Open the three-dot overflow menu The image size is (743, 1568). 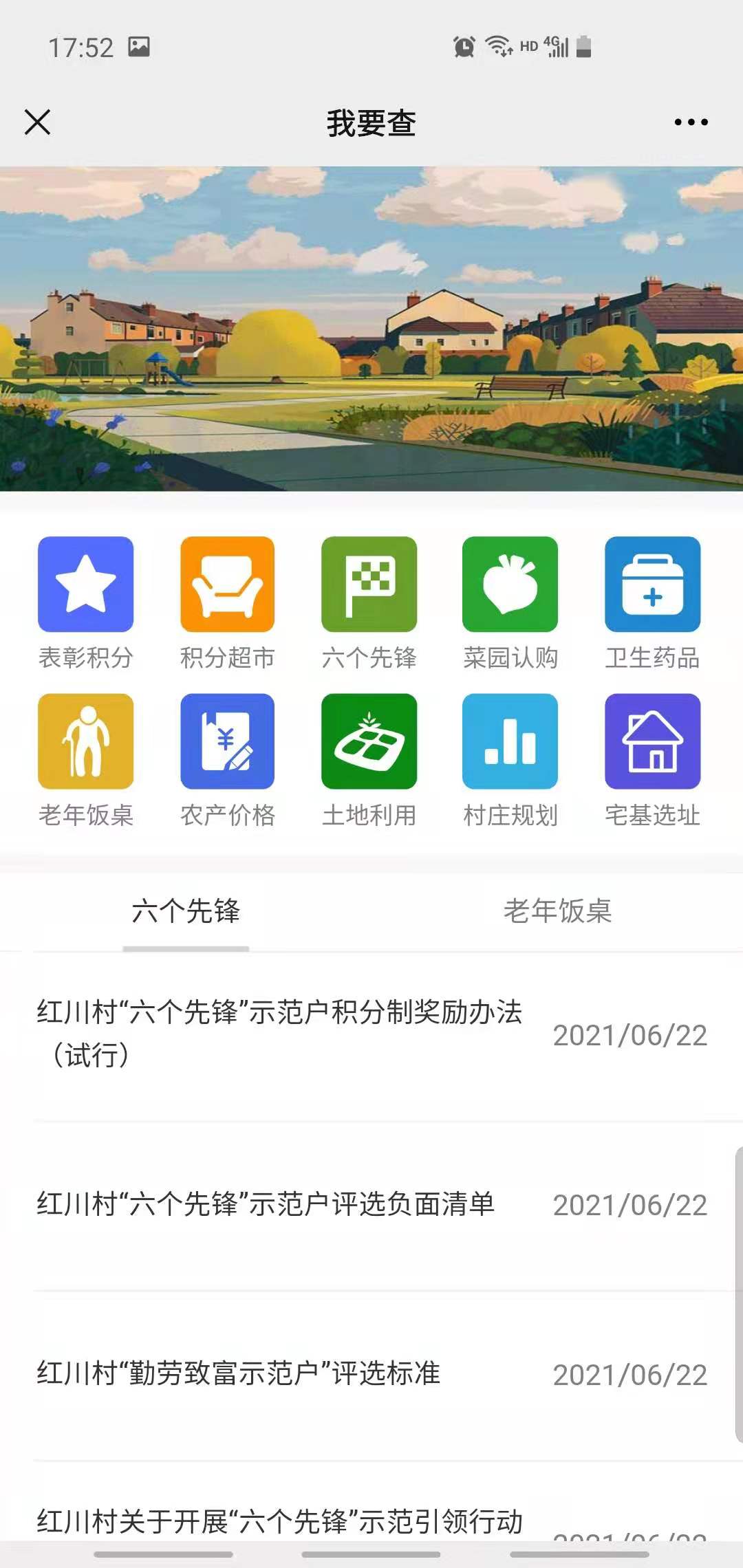pyautogui.click(x=691, y=122)
